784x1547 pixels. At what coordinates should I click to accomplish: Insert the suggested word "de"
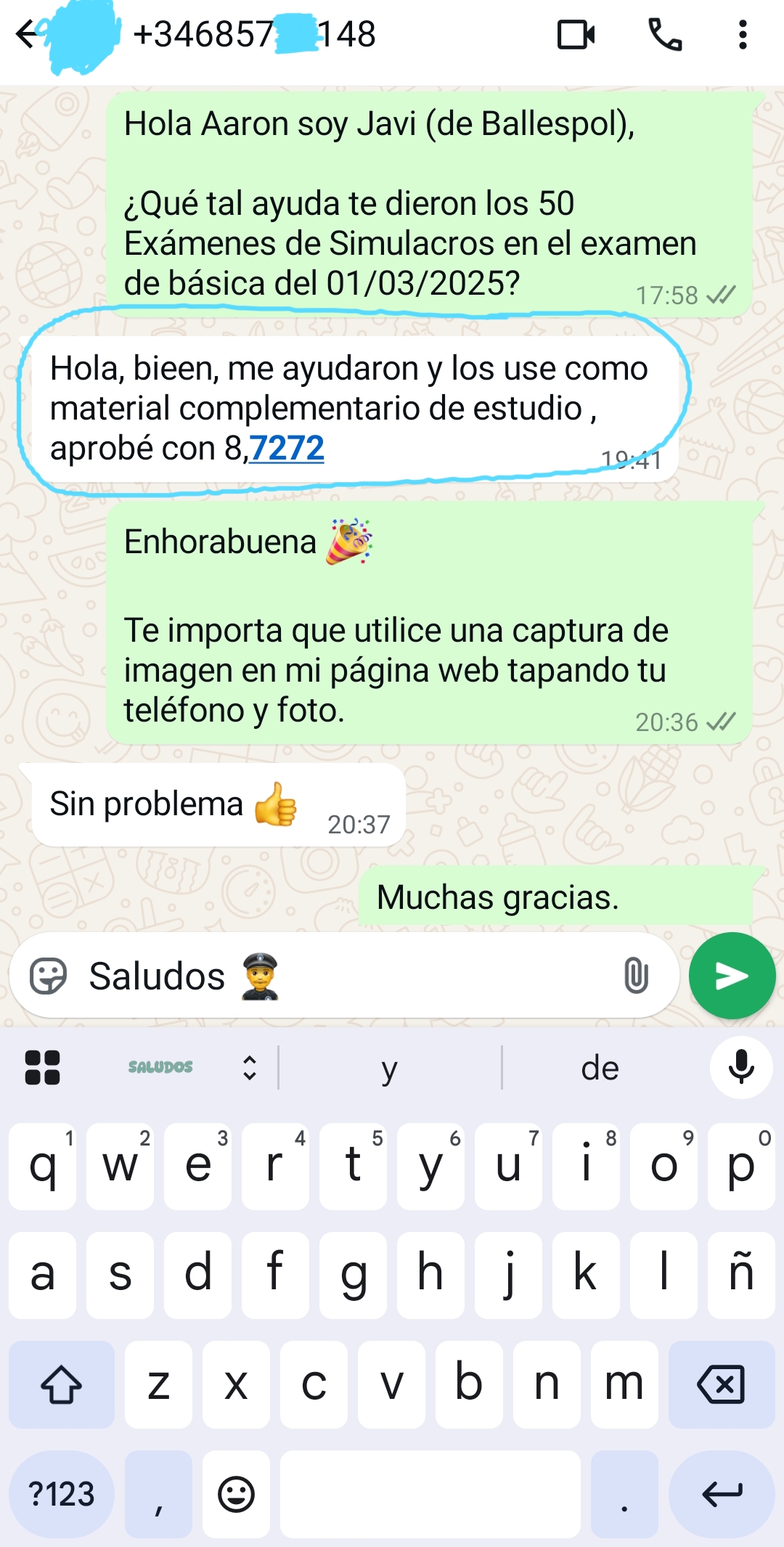tap(600, 1068)
